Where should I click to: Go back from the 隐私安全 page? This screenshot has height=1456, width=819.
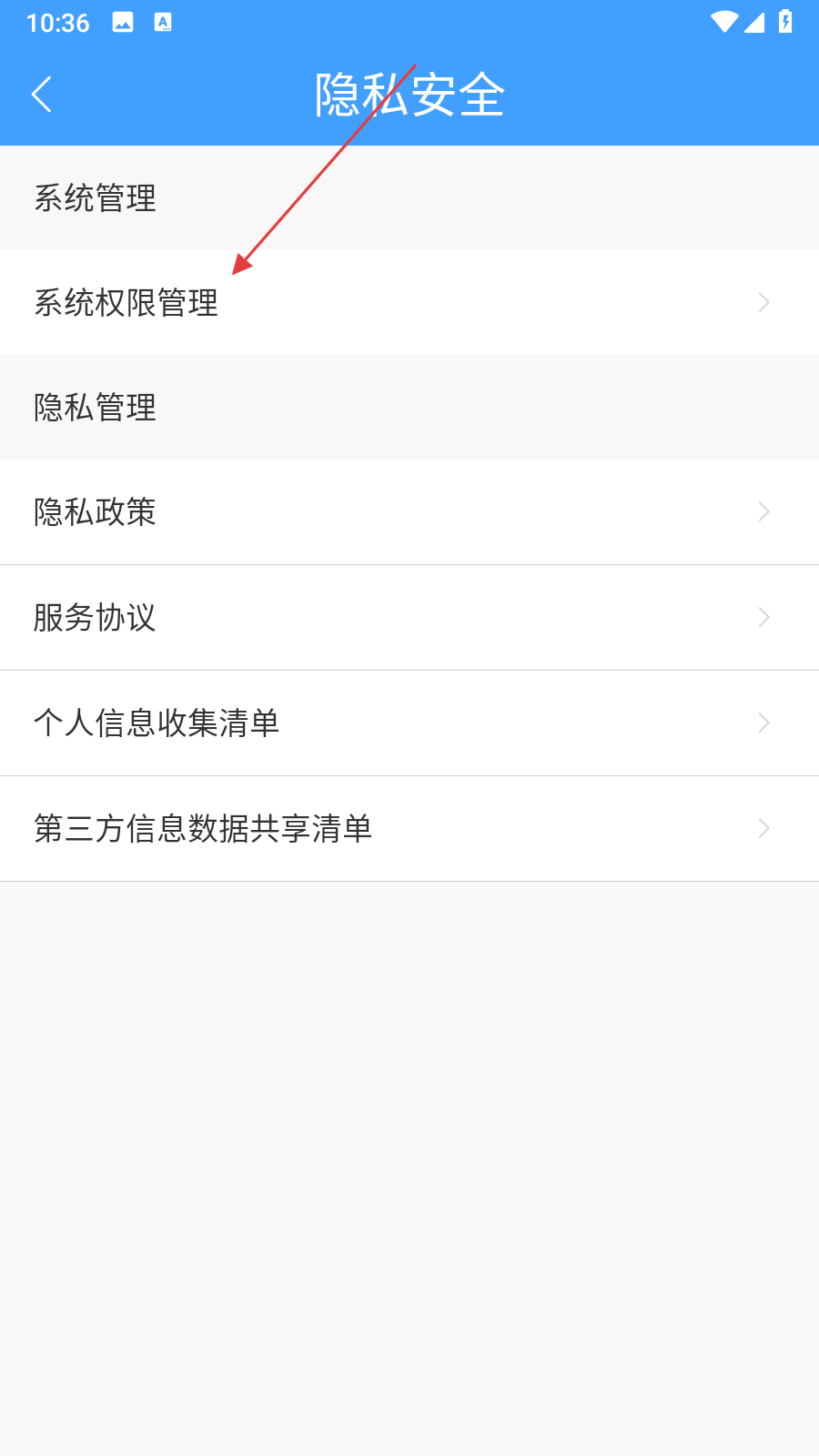click(x=42, y=95)
